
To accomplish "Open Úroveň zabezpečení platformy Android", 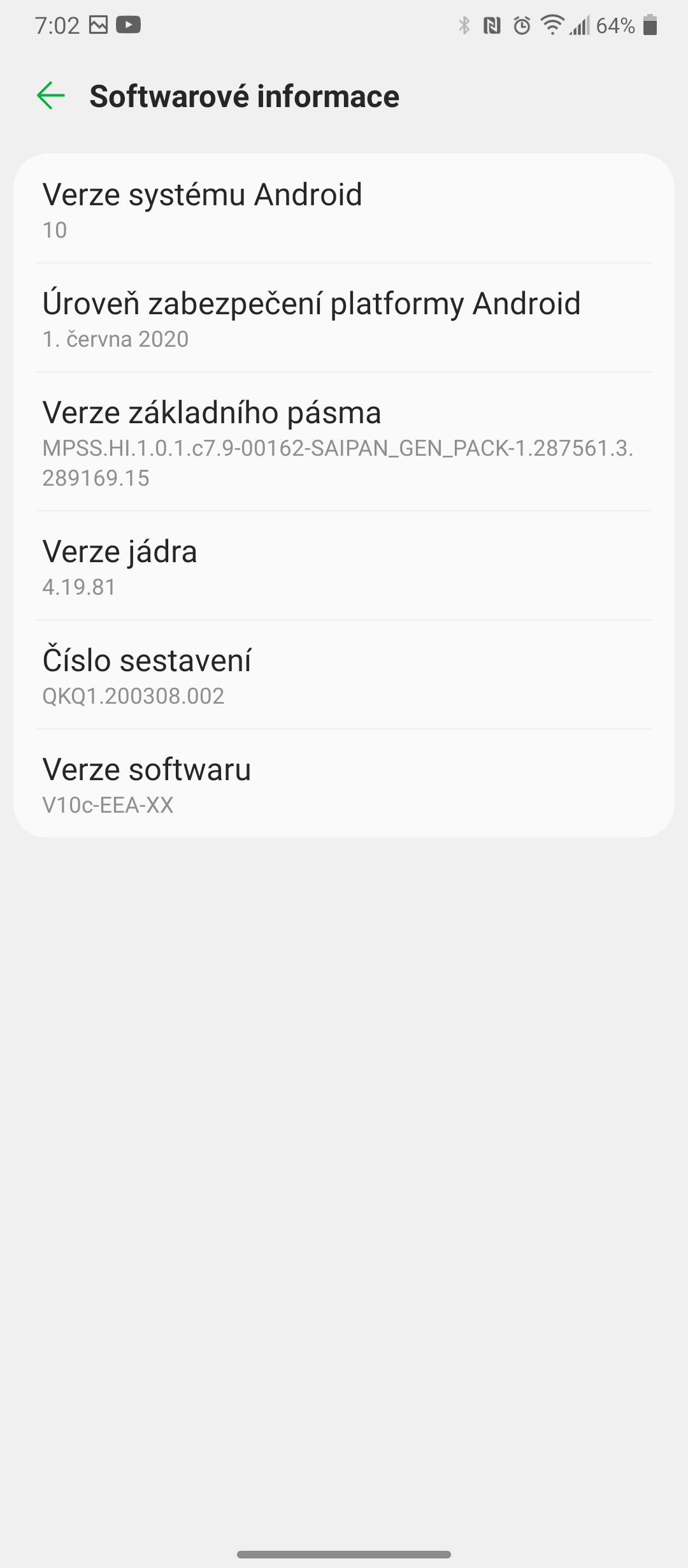I will tap(344, 318).
